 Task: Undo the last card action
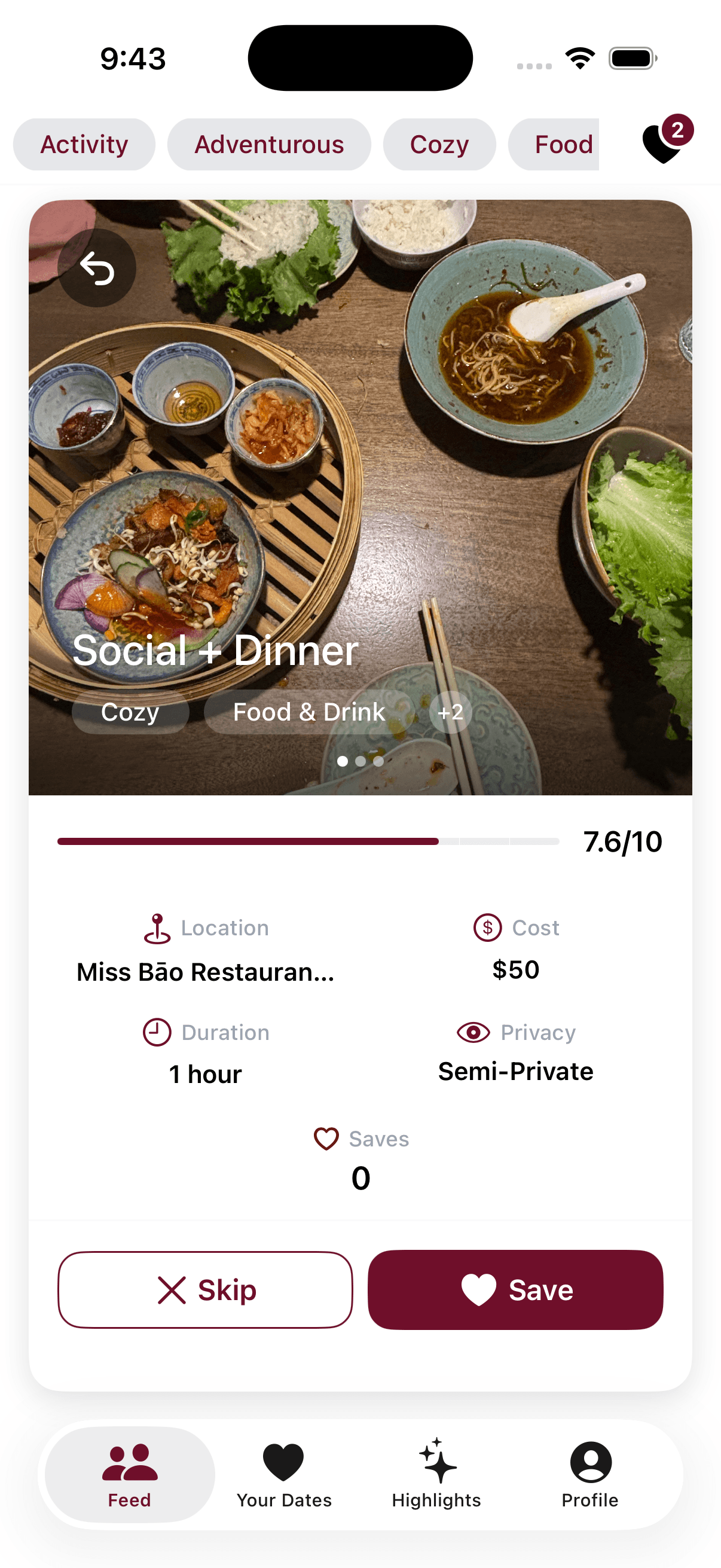click(x=97, y=268)
